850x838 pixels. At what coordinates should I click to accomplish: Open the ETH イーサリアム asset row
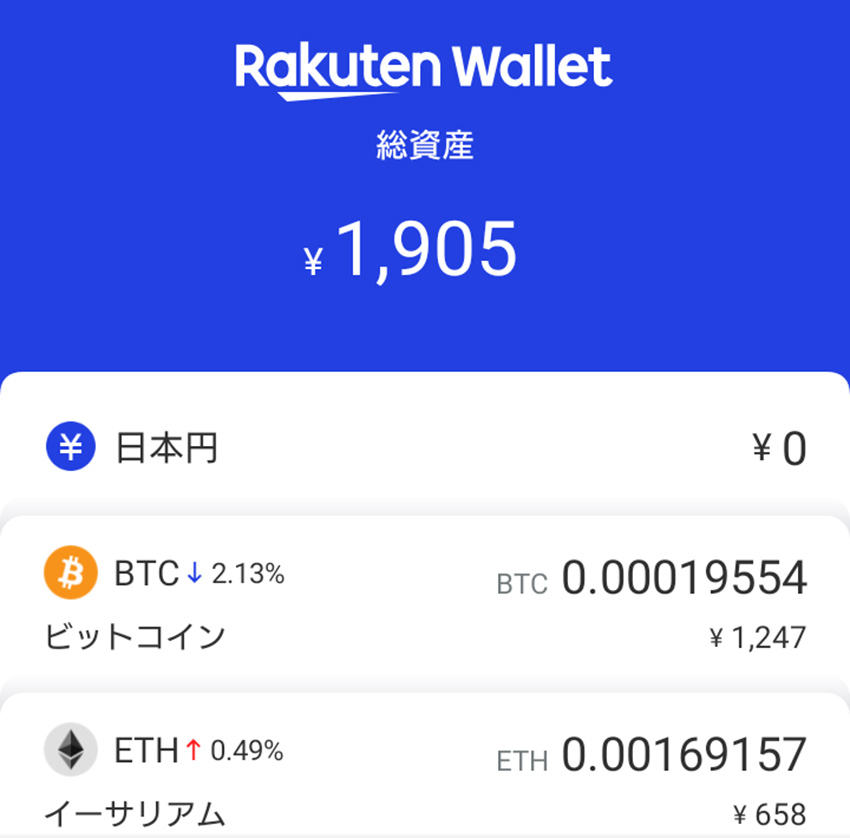coord(425,775)
